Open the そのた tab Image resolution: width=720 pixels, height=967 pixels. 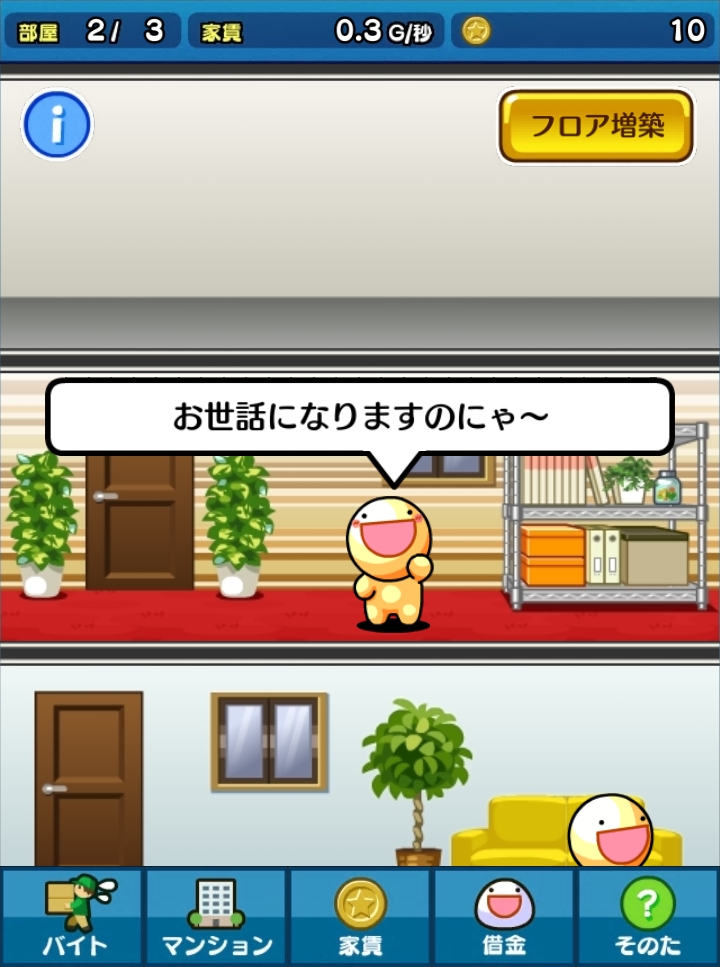click(x=647, y=916)
